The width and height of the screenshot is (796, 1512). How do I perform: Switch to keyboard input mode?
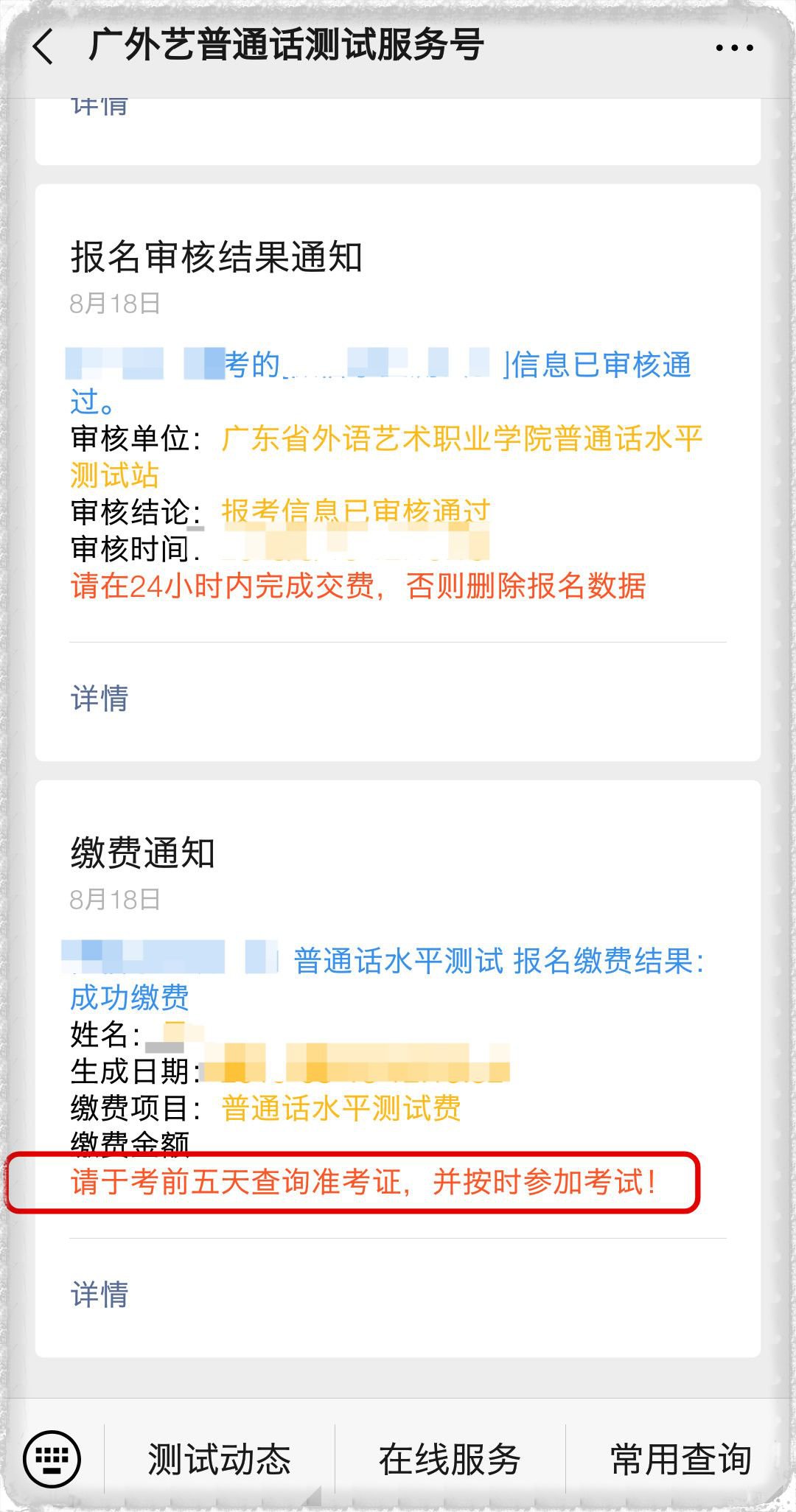[52, 1458]
